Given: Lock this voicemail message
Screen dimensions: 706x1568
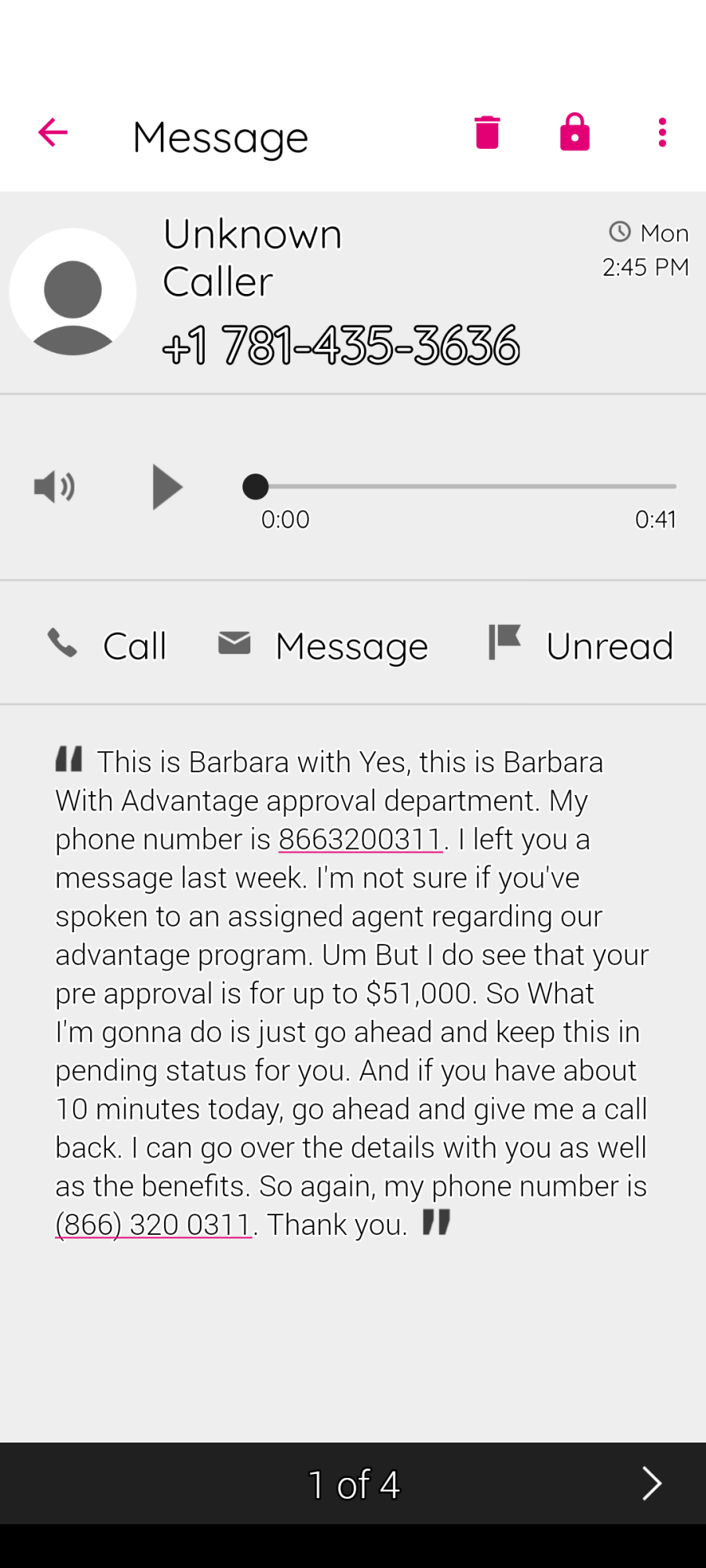Looking at the screenshot, I should click(575, 132).
